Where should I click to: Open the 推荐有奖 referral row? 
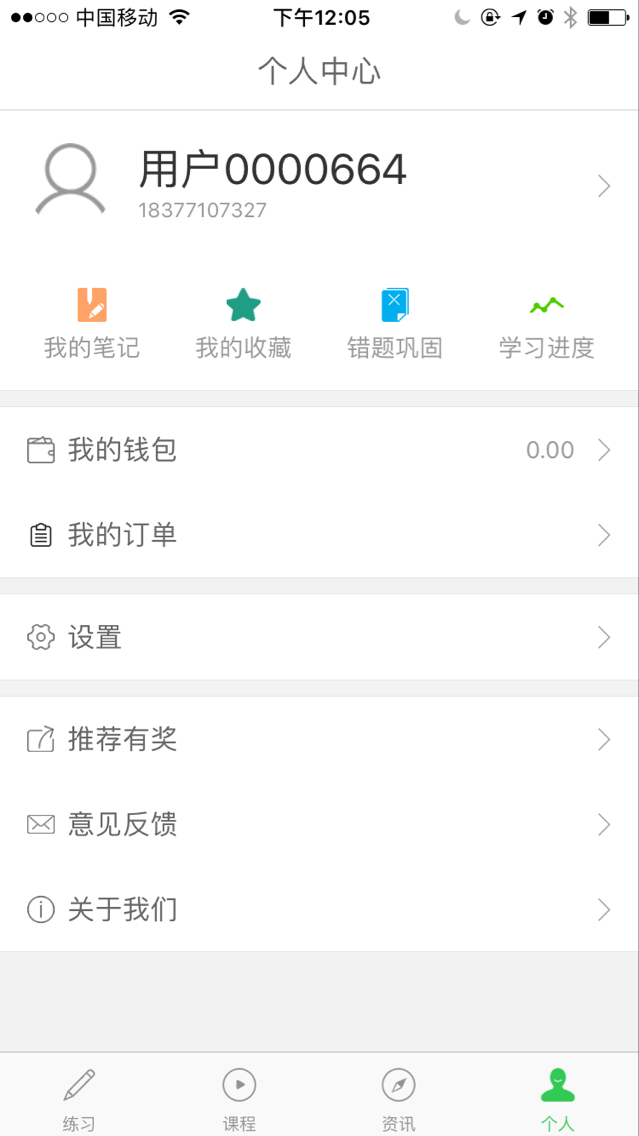319,740
